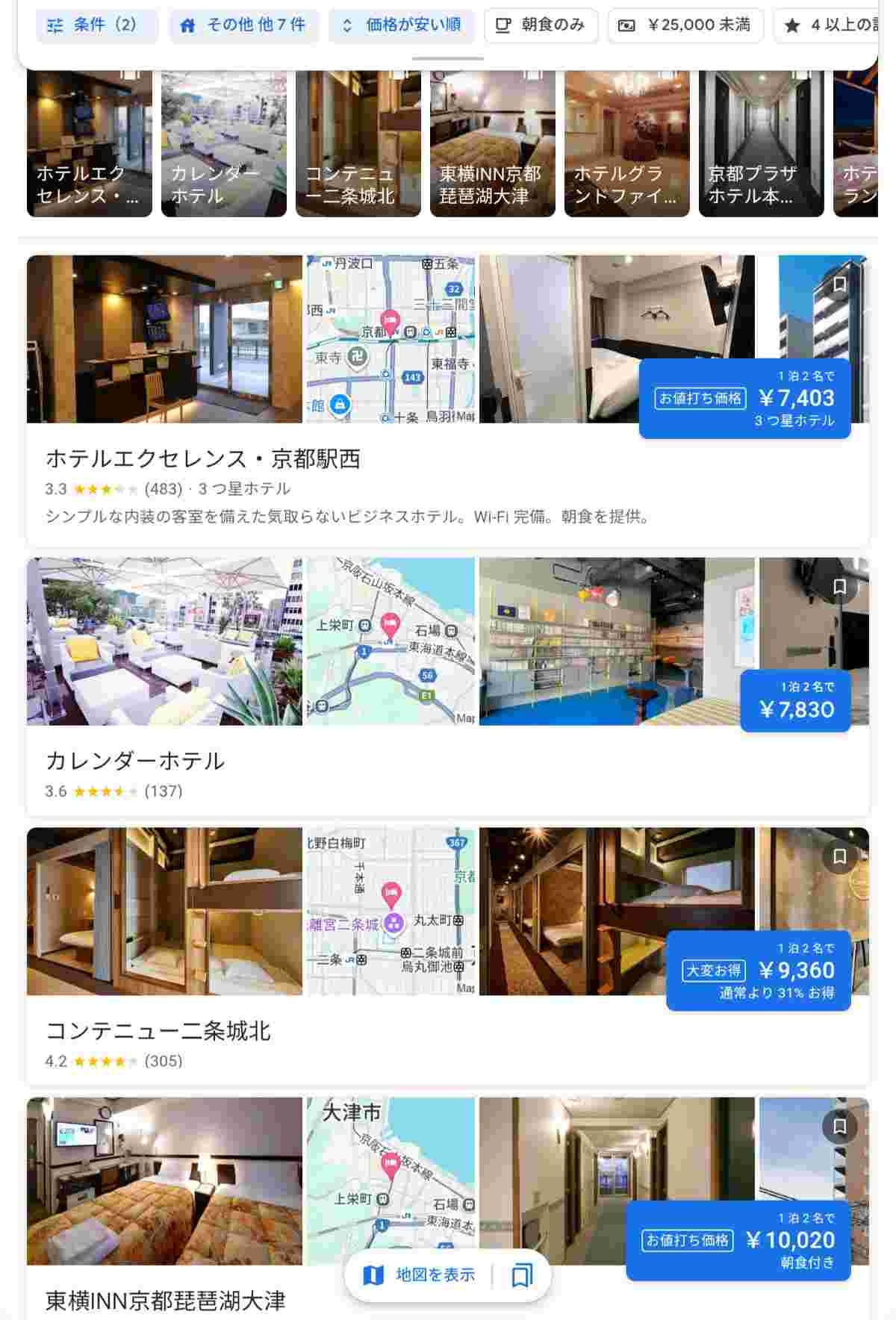The width and height of the screenshot is (896, 1320).
Task: Open the コンテニュー二条城北 hotel listing
Action: (158, 1031)
